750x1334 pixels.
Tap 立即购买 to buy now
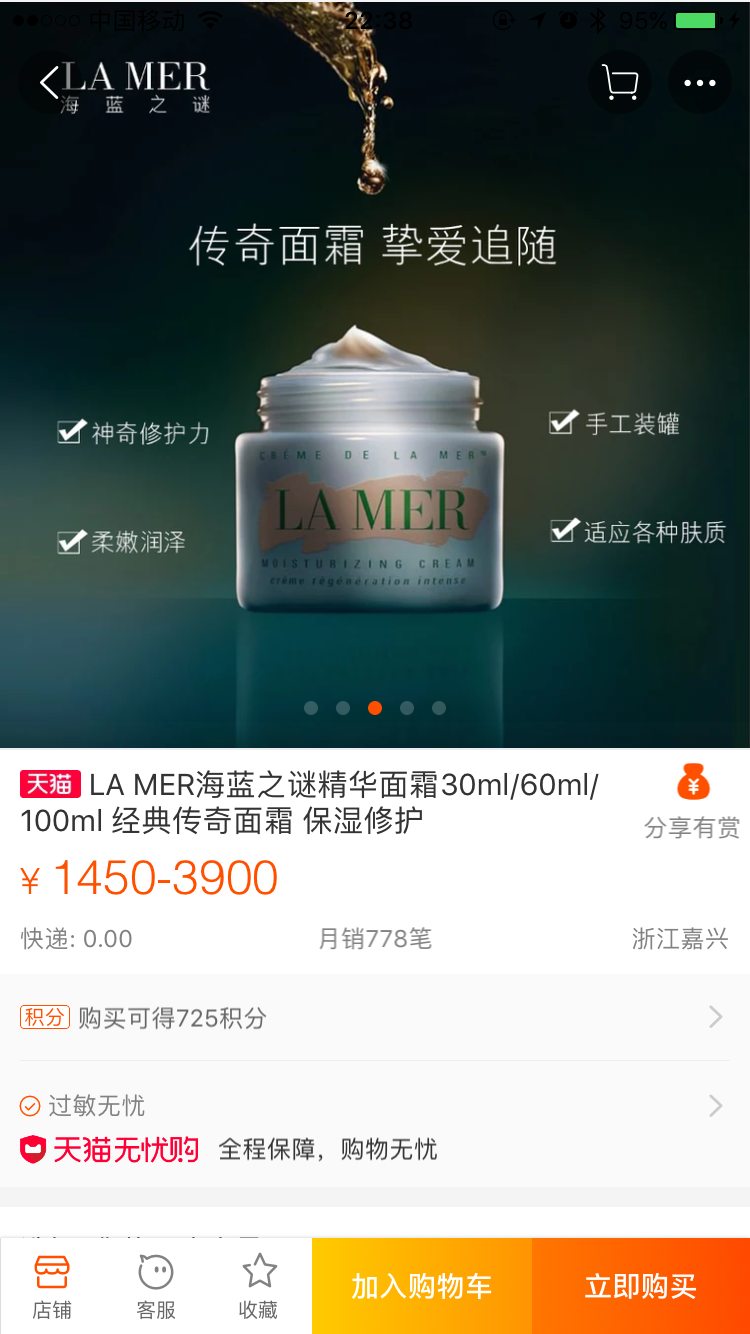tap(641, 1286)
